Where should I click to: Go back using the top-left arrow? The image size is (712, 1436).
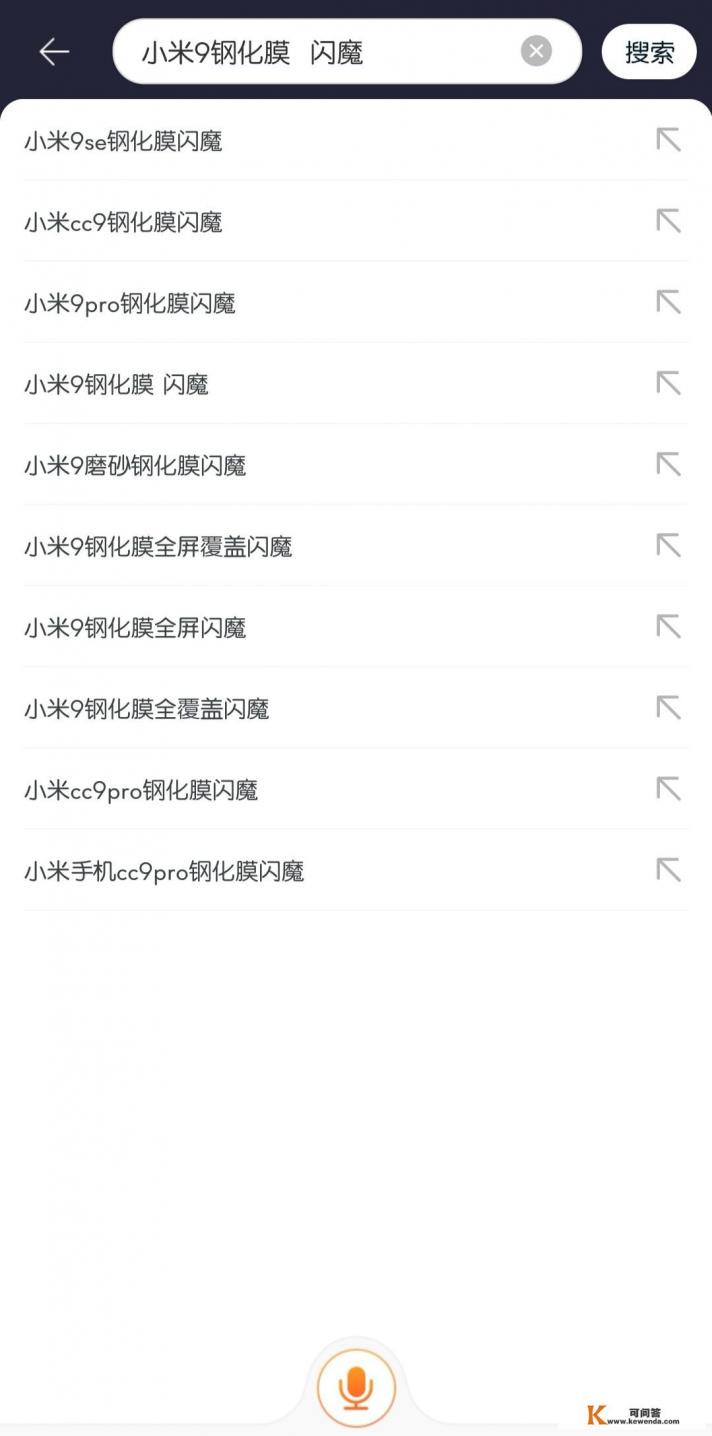pos(54,52)
